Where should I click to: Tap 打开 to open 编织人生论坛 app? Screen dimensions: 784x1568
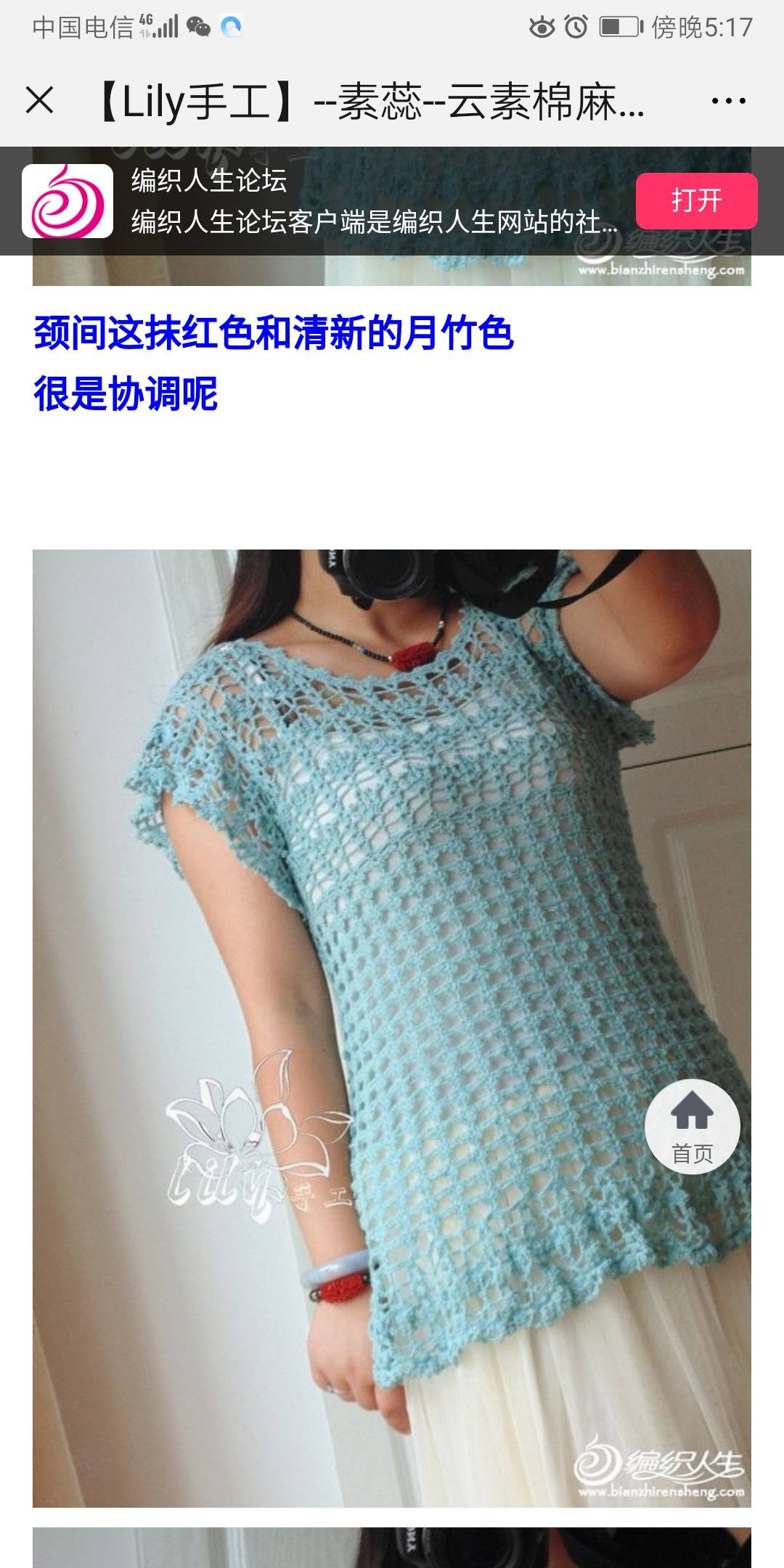tap(696, 201)
